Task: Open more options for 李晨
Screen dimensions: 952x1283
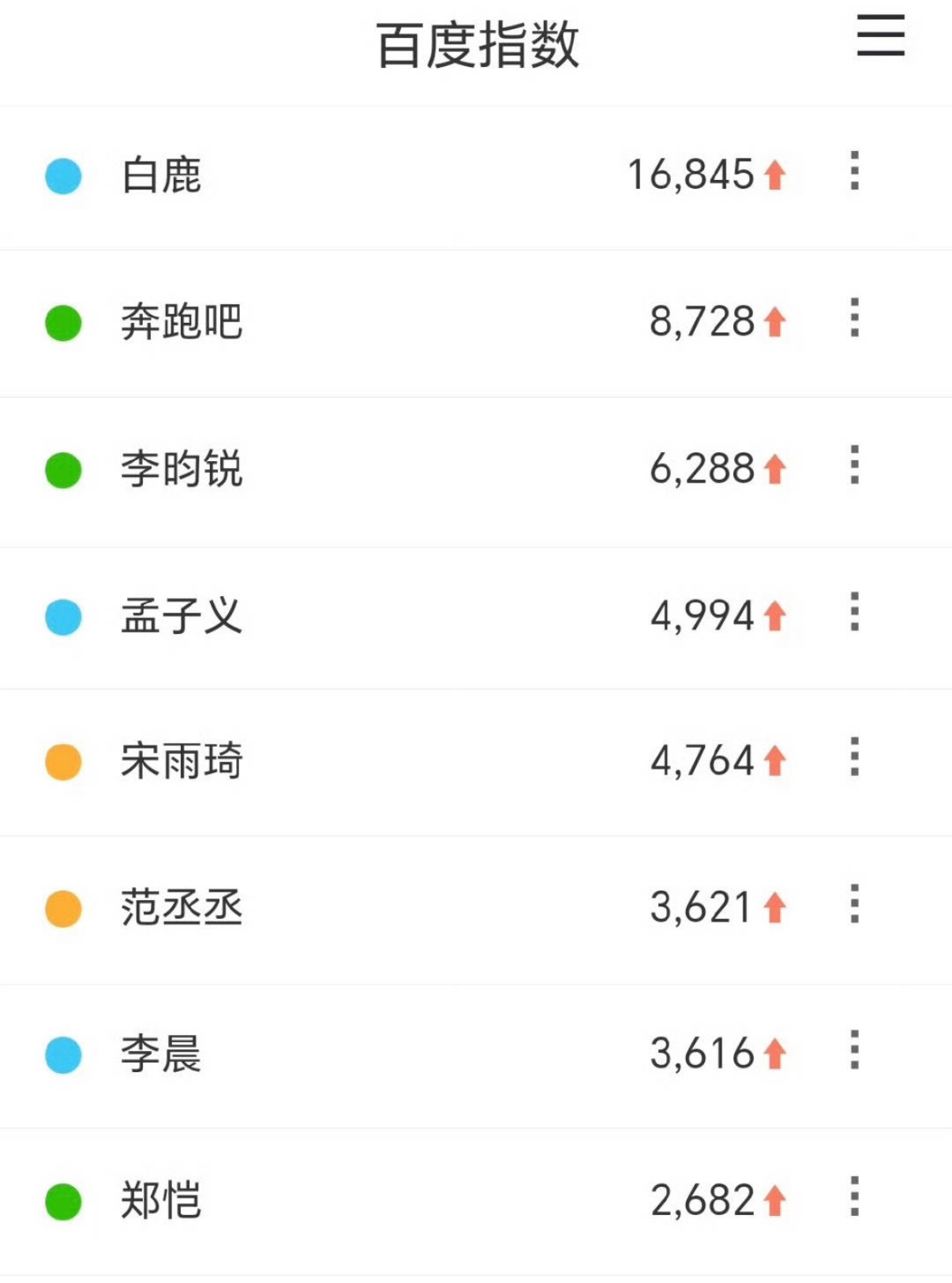Action: (854, 1049)
